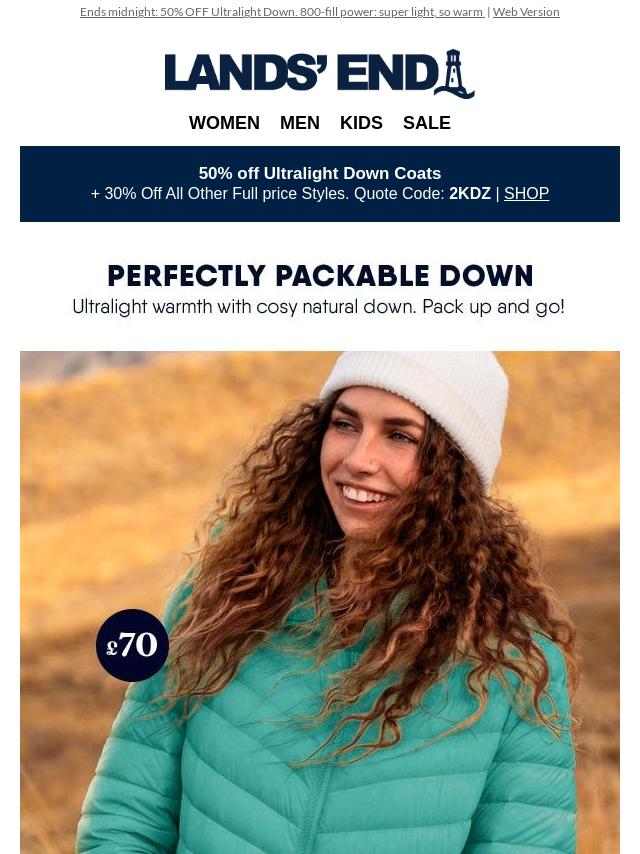The height and width of the screenshot is (854, 640).
Task: Browse the KIDS category
Action: (361, 123)
